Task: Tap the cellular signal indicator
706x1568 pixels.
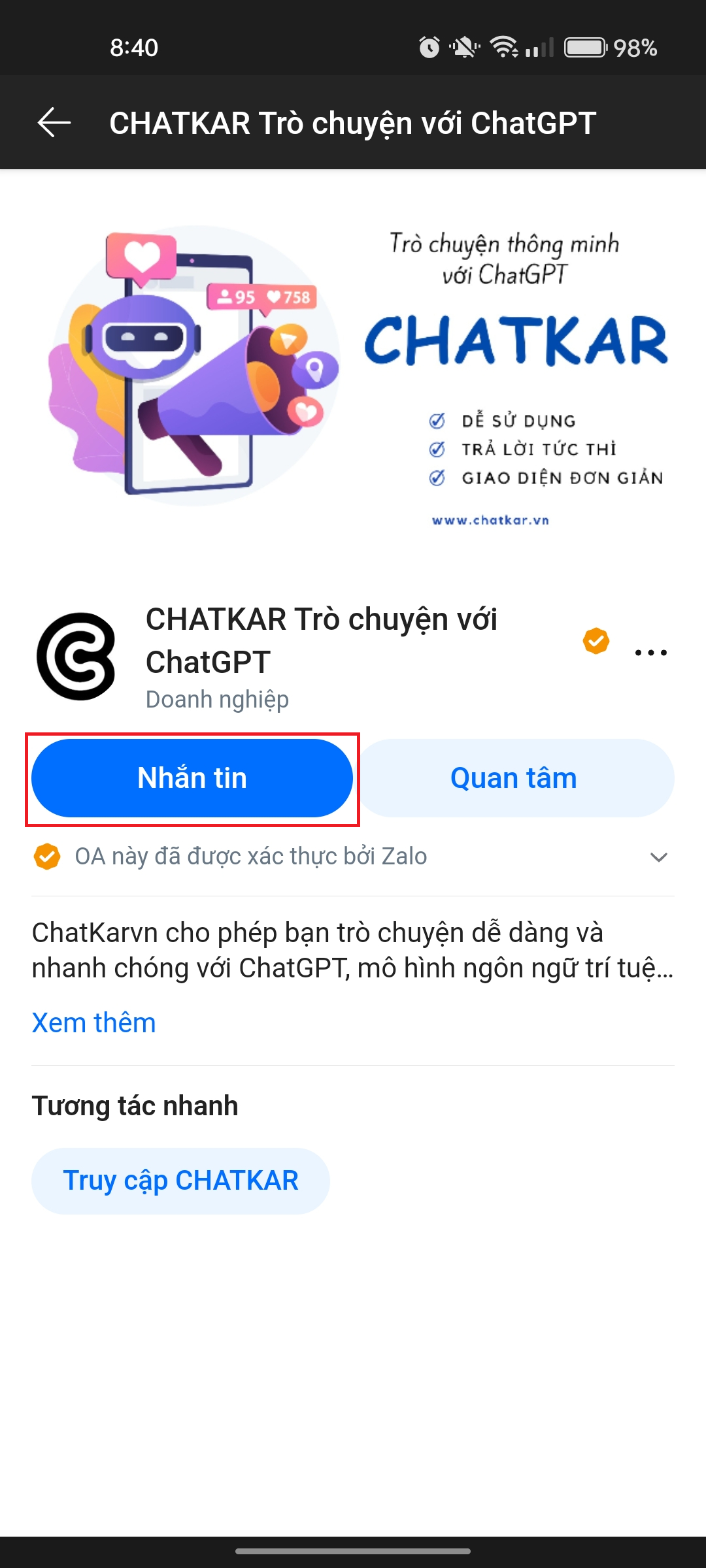Action: (x=540, y=49)
